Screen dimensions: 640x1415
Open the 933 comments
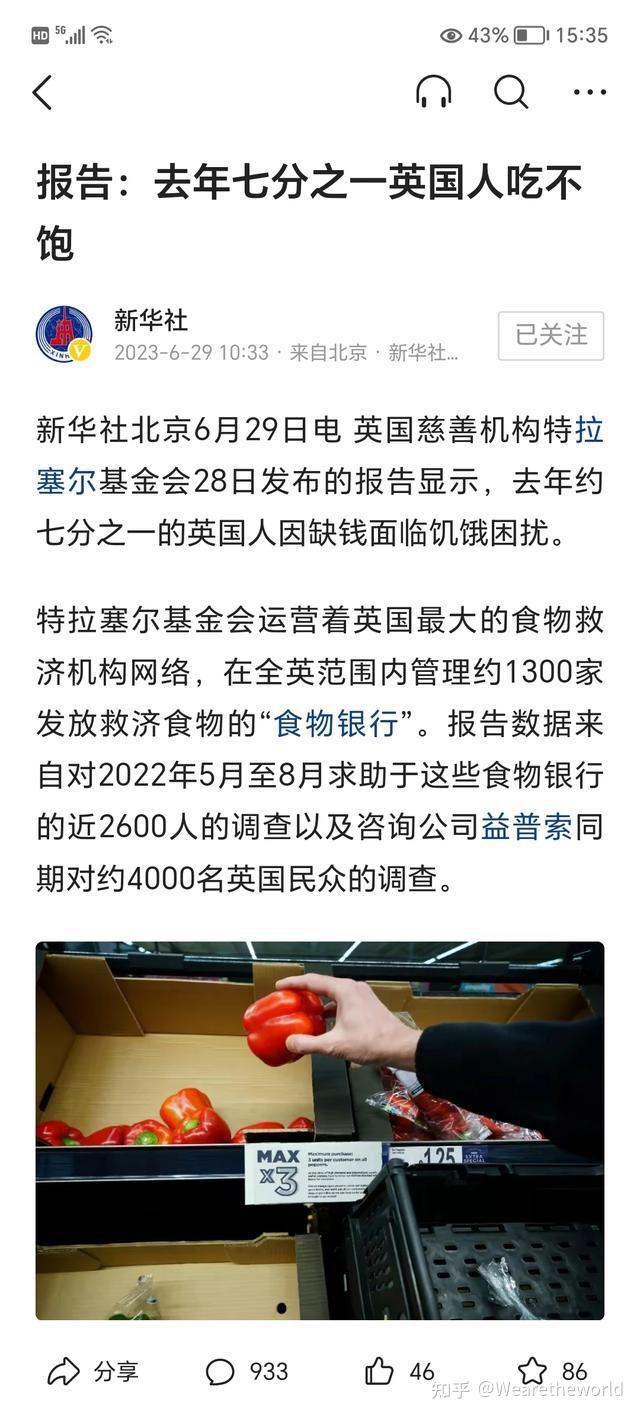click(x=247, y=1371)
